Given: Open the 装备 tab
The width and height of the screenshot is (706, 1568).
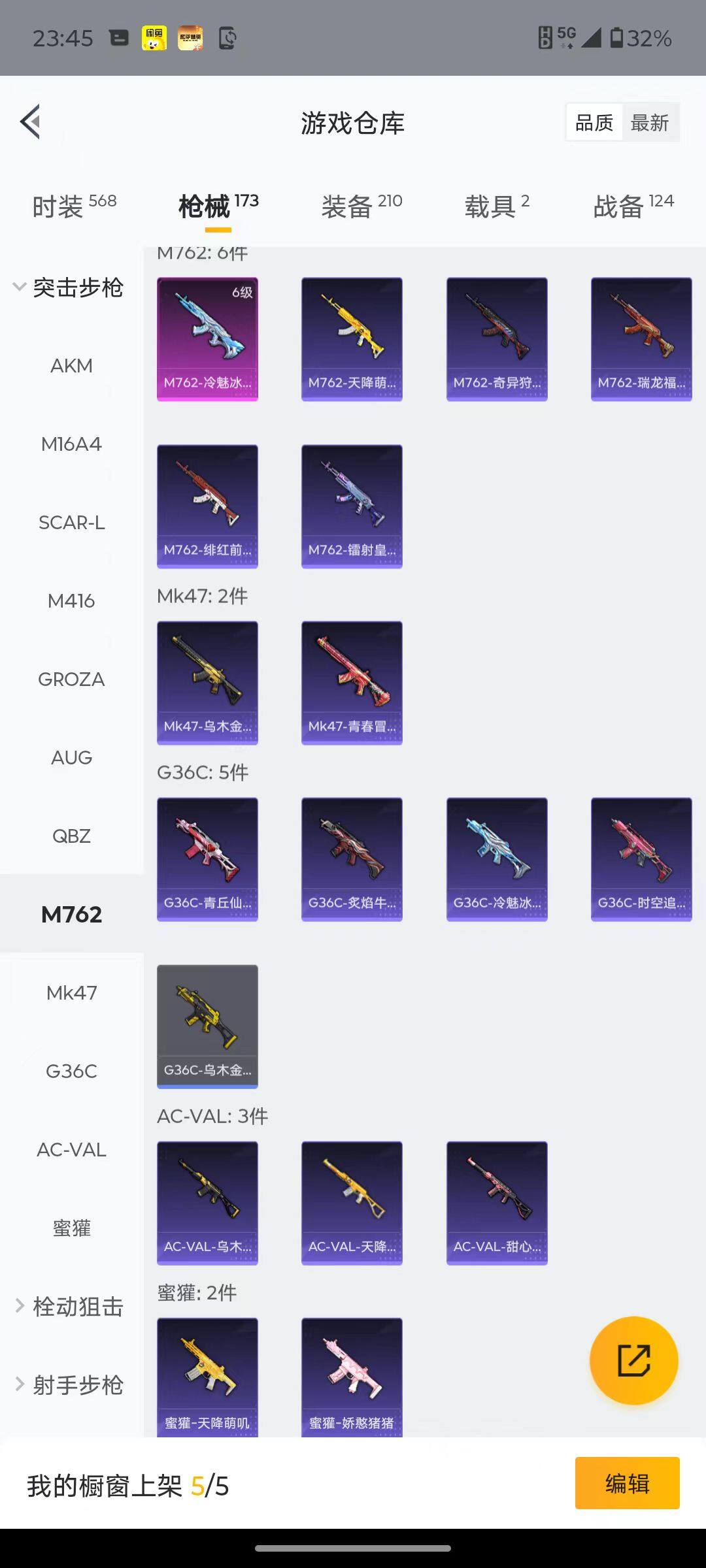Looking at the screenshot, I should 361,206.
